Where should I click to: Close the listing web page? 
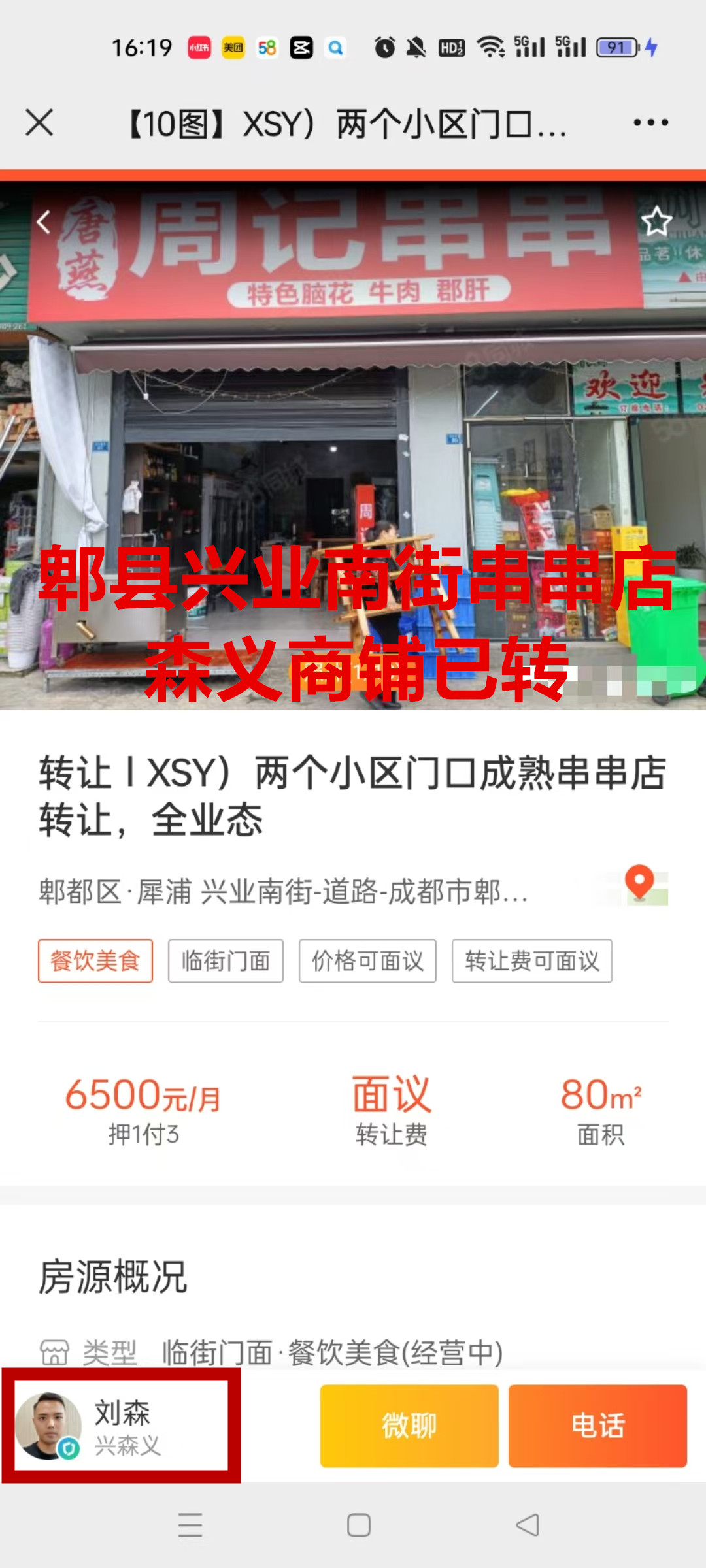coord(39,122)
